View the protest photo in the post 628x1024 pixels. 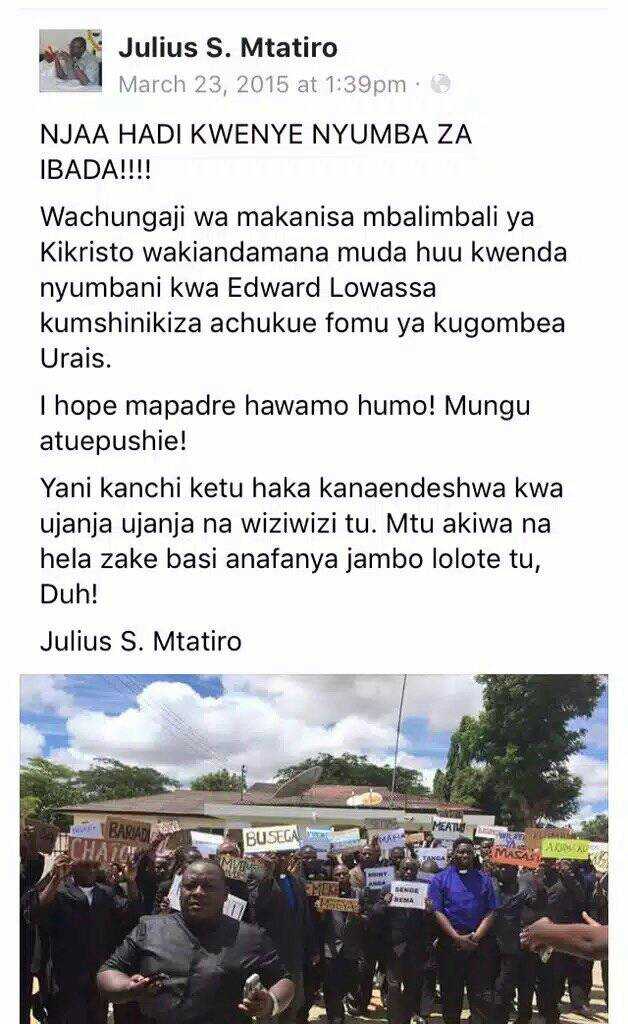click(x=314, y=849)
